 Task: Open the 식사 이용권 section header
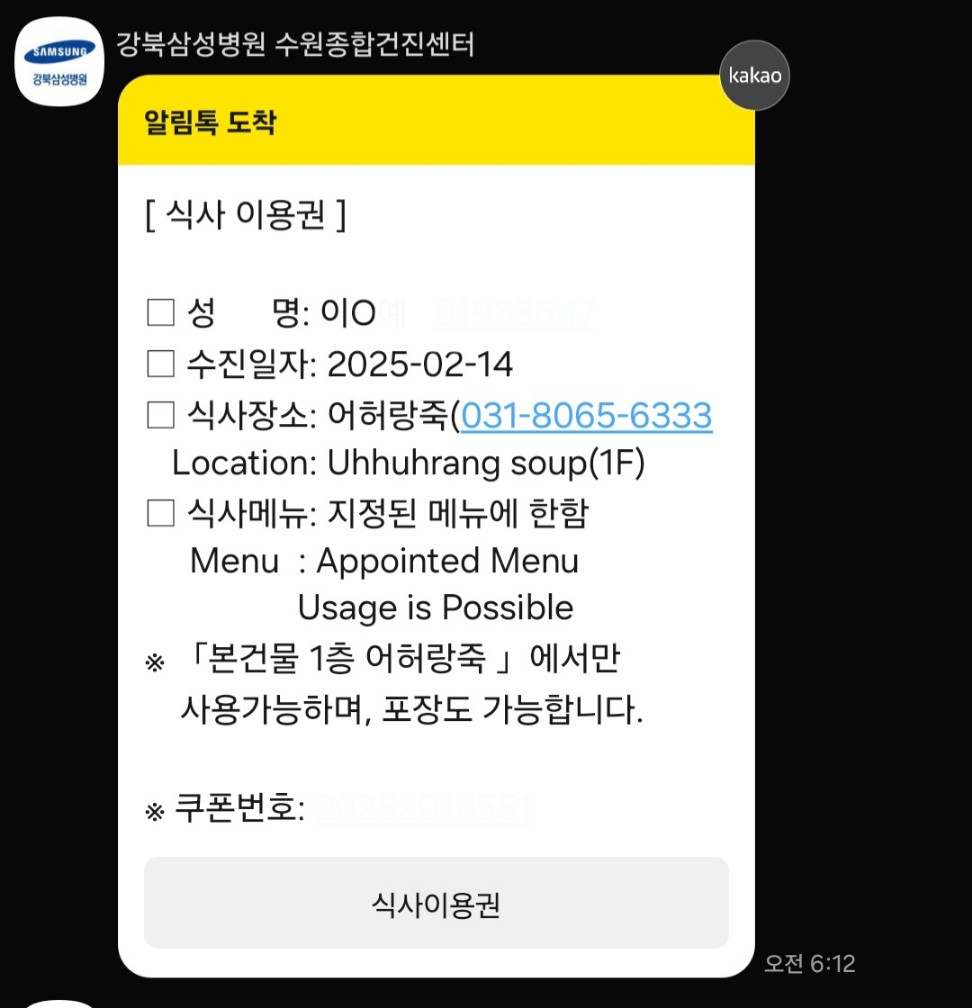246,212
